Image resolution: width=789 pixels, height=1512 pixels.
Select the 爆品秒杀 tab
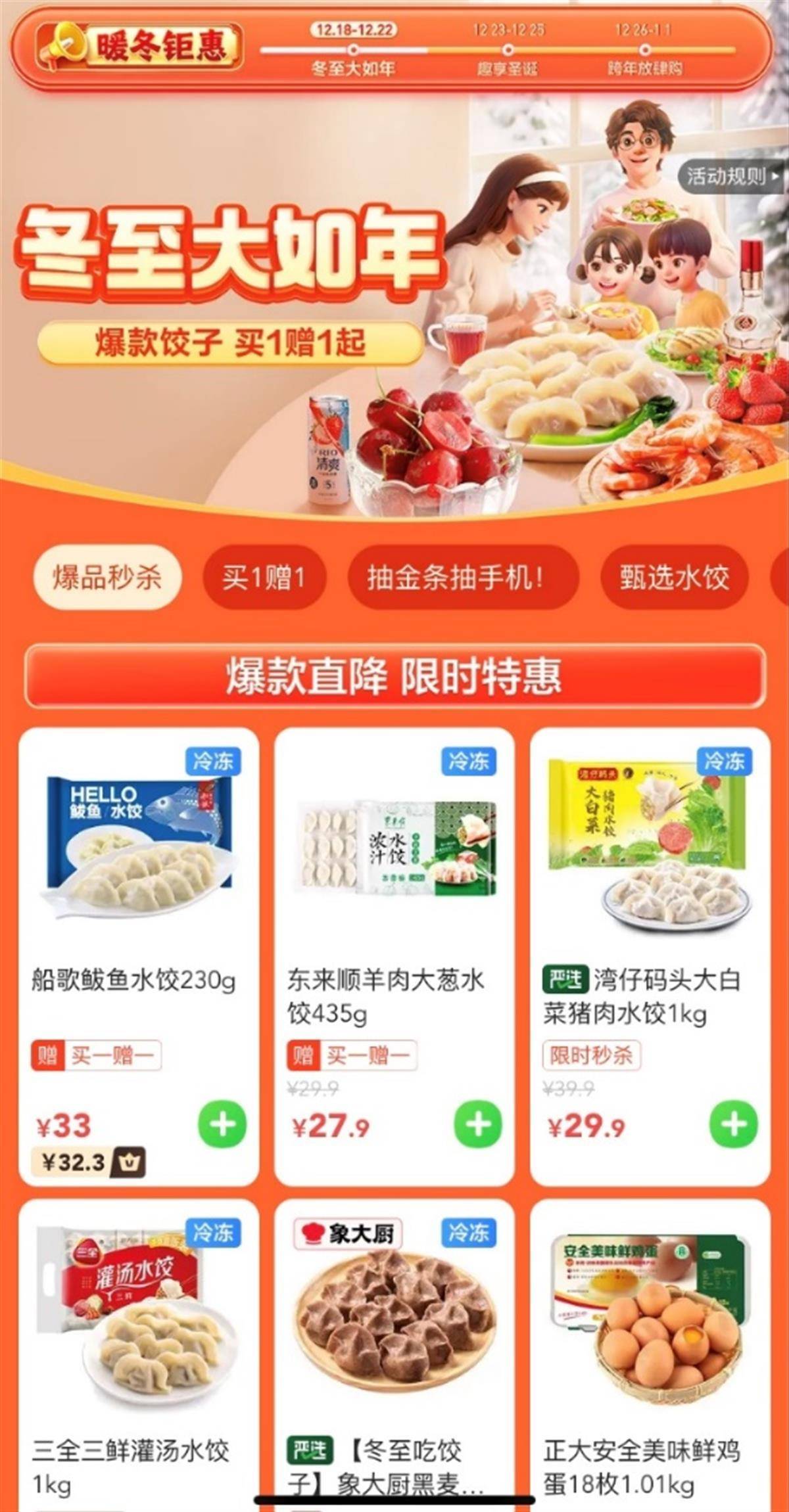(x=107, y=578)
